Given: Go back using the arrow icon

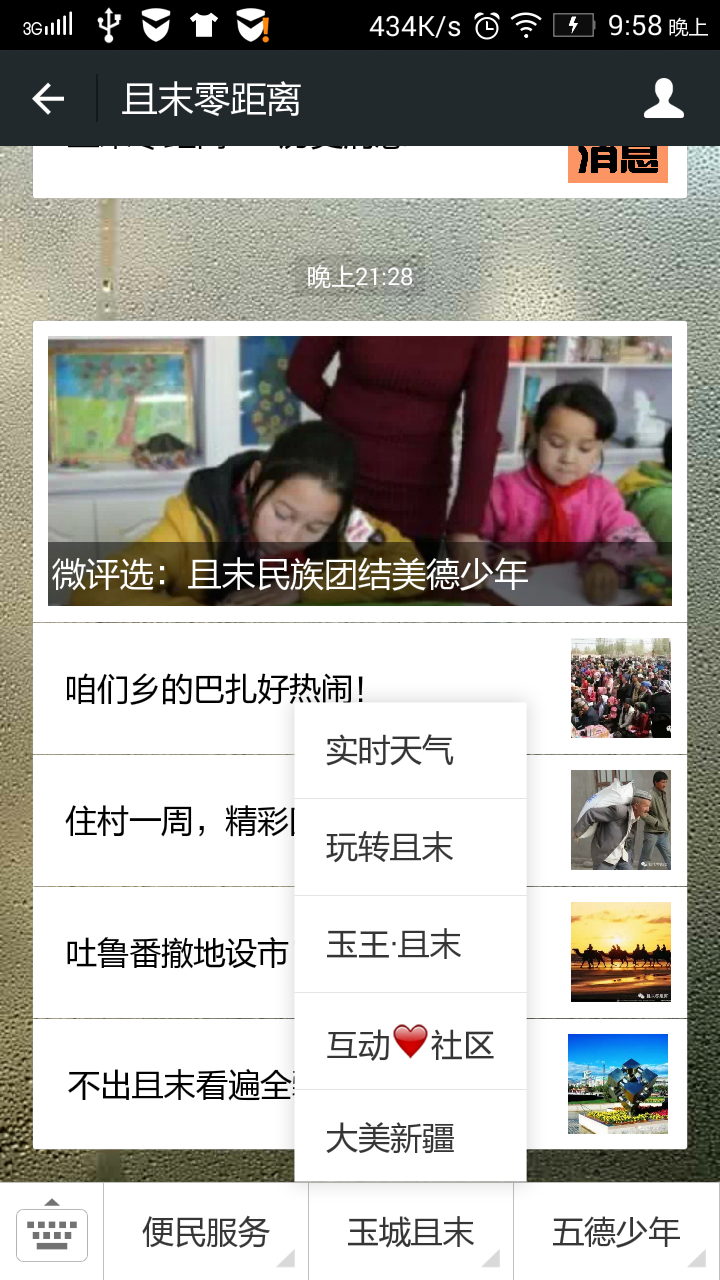Looking at the screenshot, I should coord(48,99).
